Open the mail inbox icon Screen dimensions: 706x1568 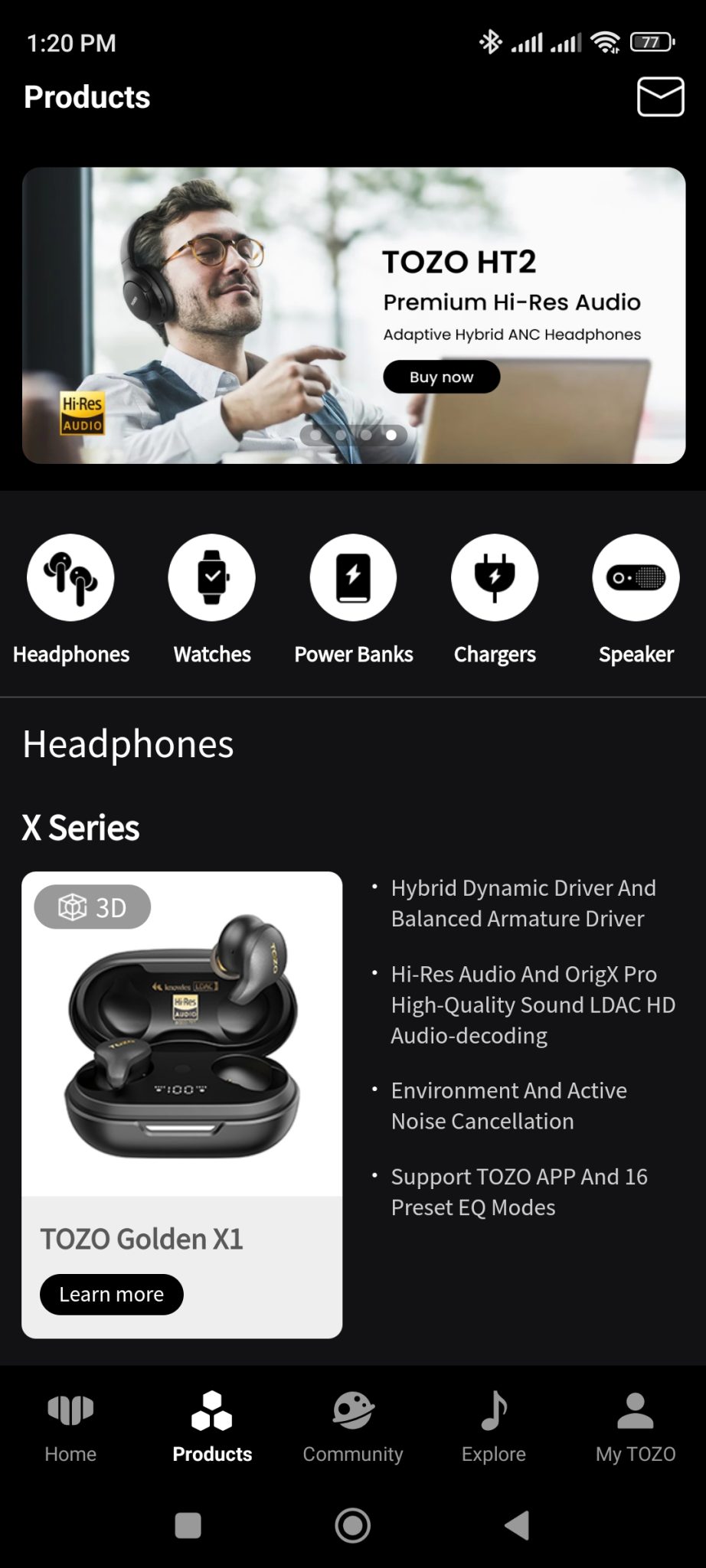660,96
